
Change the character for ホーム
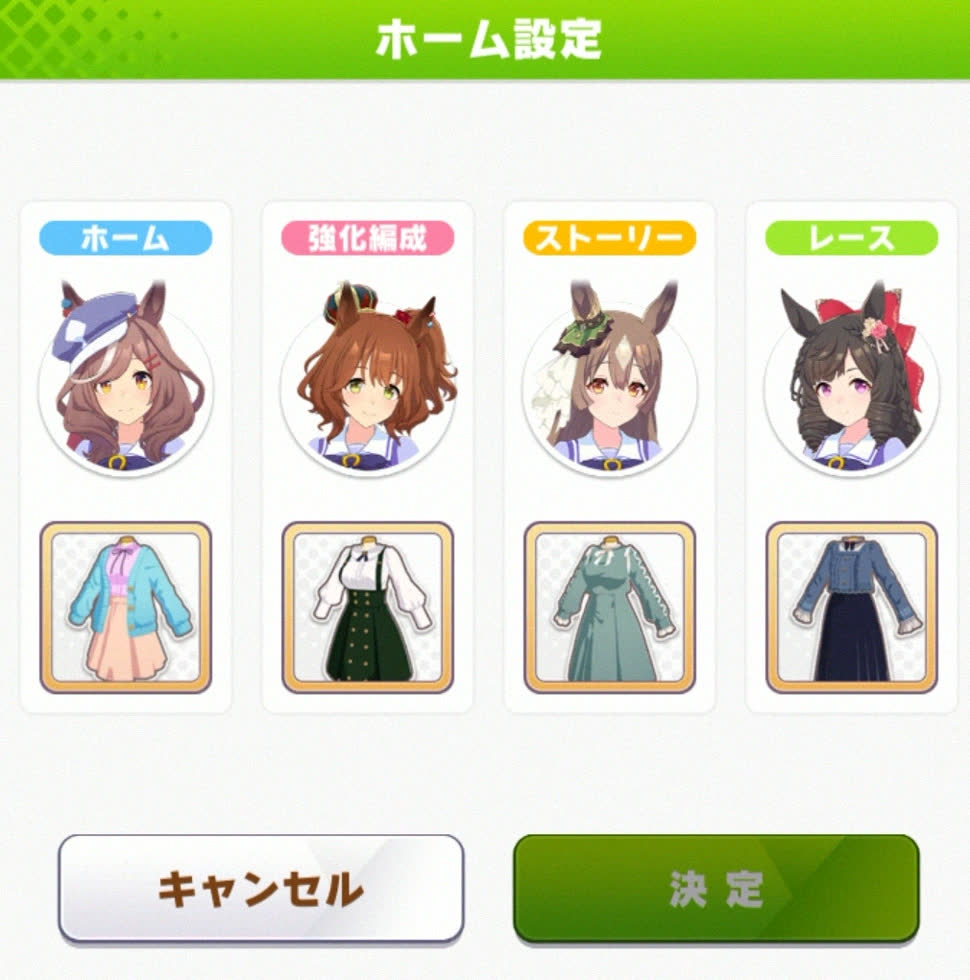tap(125, 385)
